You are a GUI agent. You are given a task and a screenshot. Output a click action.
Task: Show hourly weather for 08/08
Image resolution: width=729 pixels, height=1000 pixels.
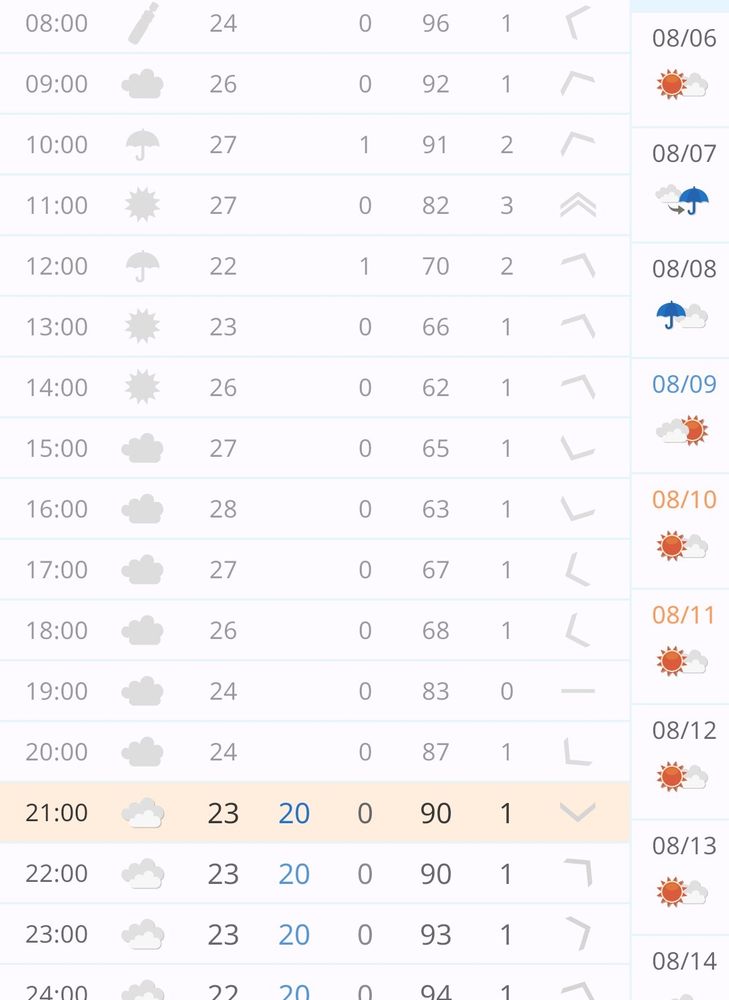[684, 294]
